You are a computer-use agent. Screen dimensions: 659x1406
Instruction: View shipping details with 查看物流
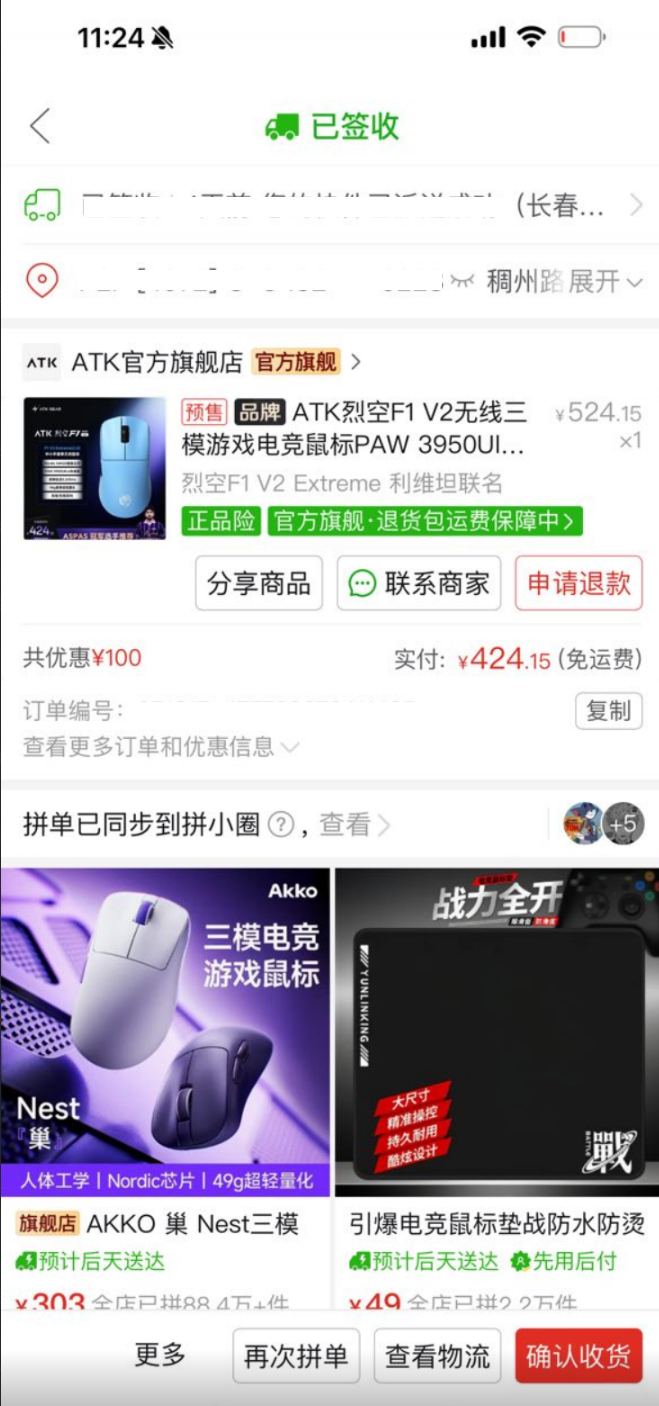(x=438, y=1357)
